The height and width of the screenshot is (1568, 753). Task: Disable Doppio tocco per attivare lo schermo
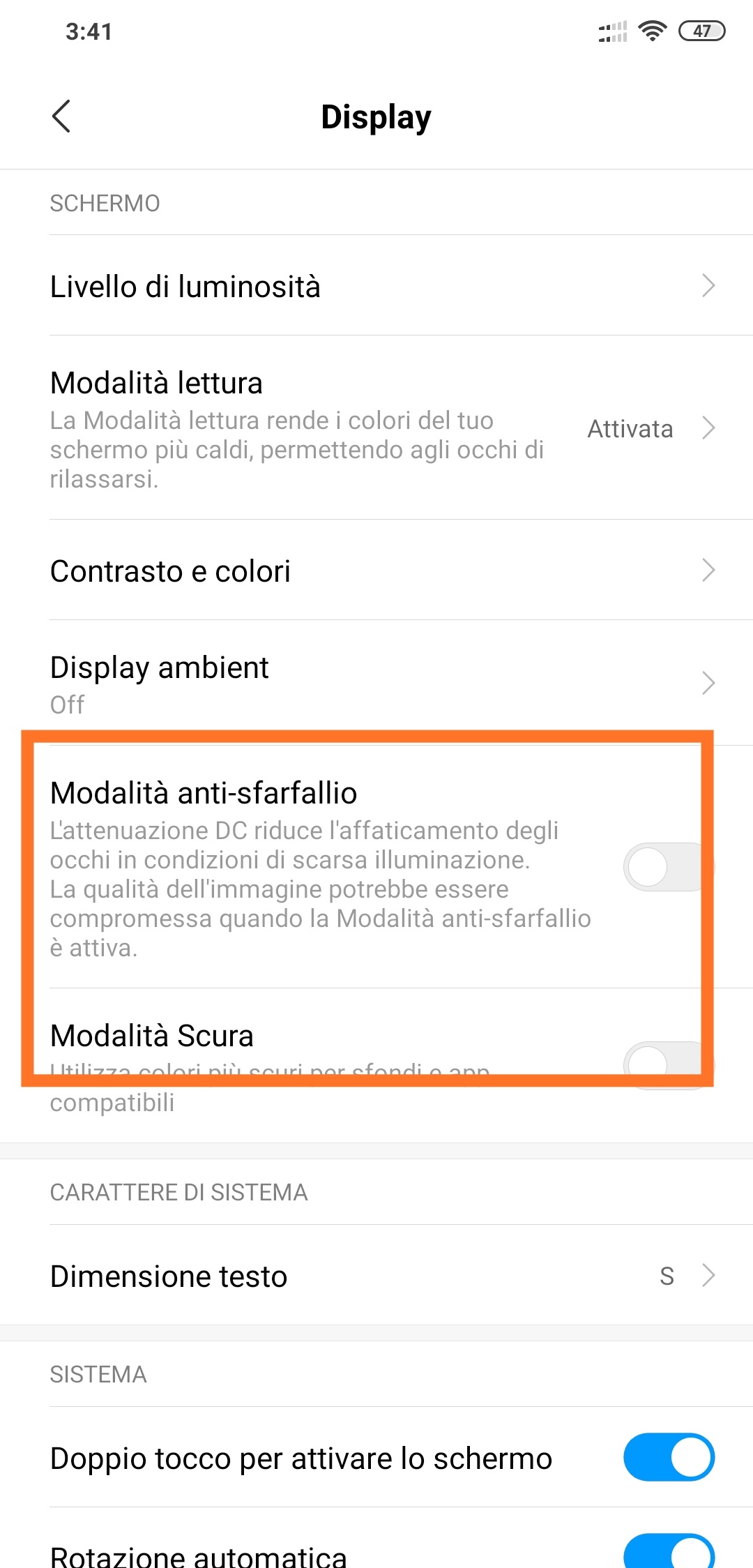point(669,1457)
